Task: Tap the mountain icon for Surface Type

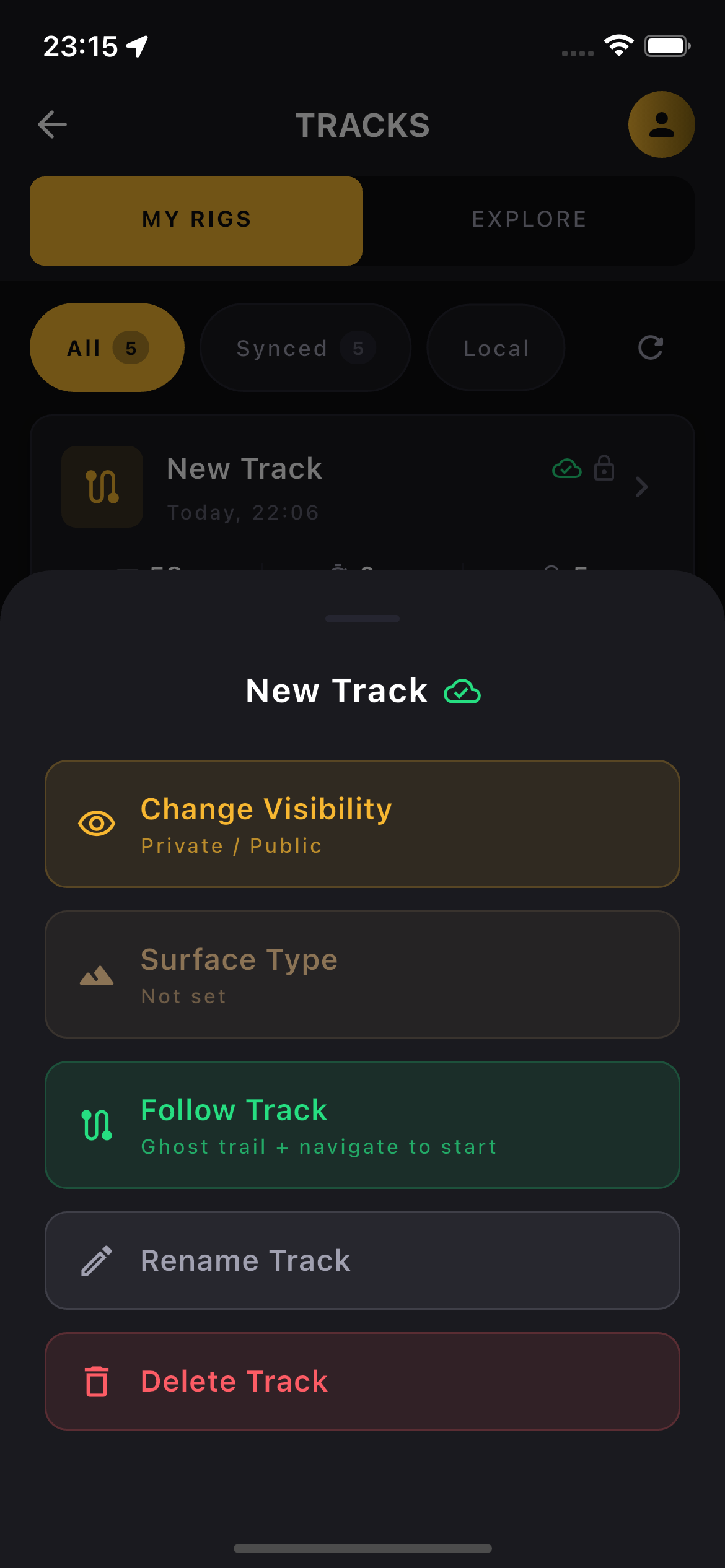Action: point(97,975)
